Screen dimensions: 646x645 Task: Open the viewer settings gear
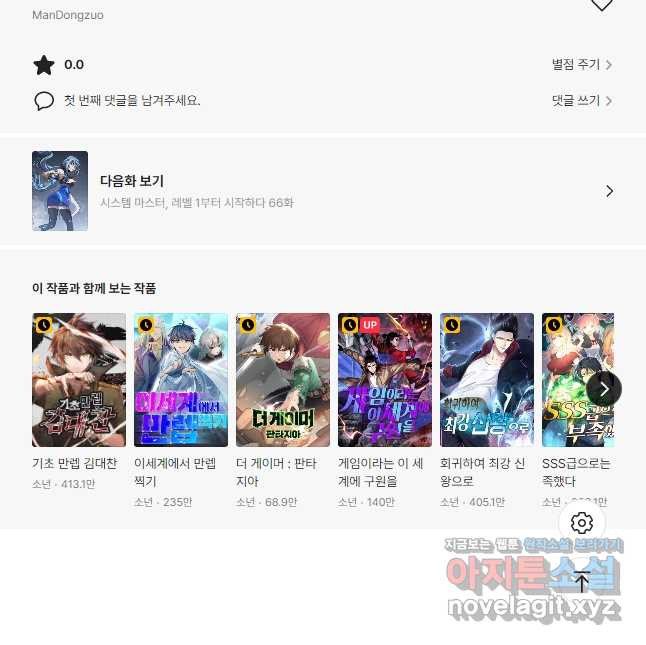[x=582, y=523]
